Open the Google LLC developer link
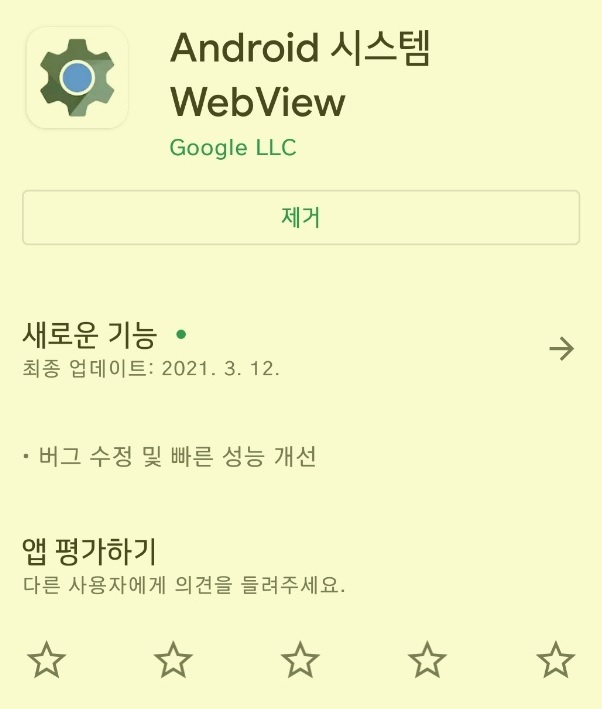Viewport: 602px width, 709px height. [233, 148]
